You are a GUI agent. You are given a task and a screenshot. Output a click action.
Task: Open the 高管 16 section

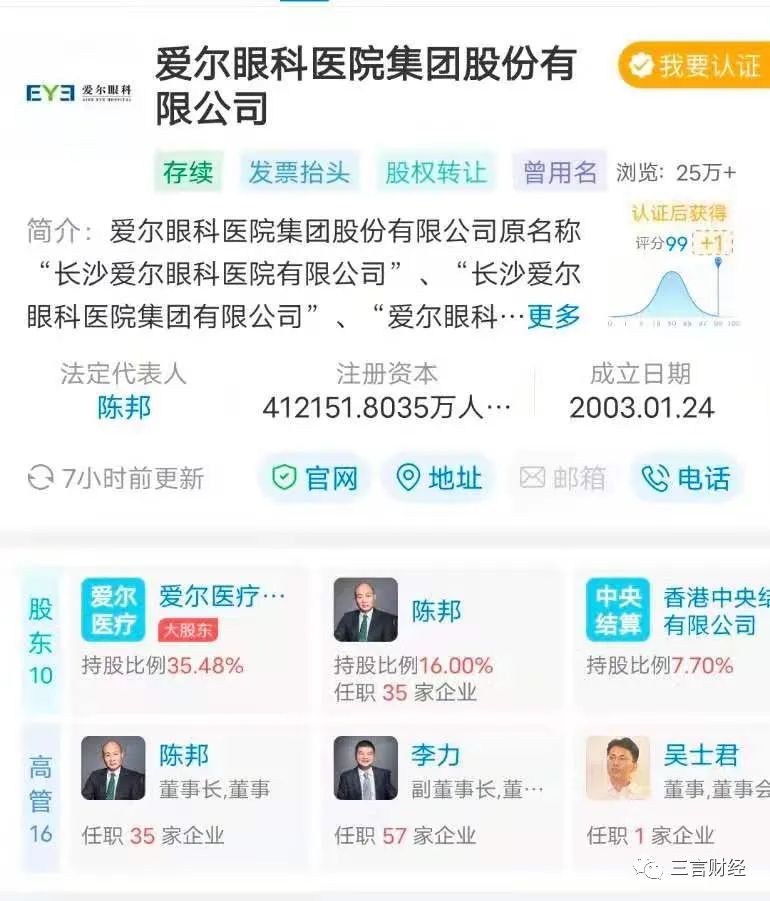[40, 800]
